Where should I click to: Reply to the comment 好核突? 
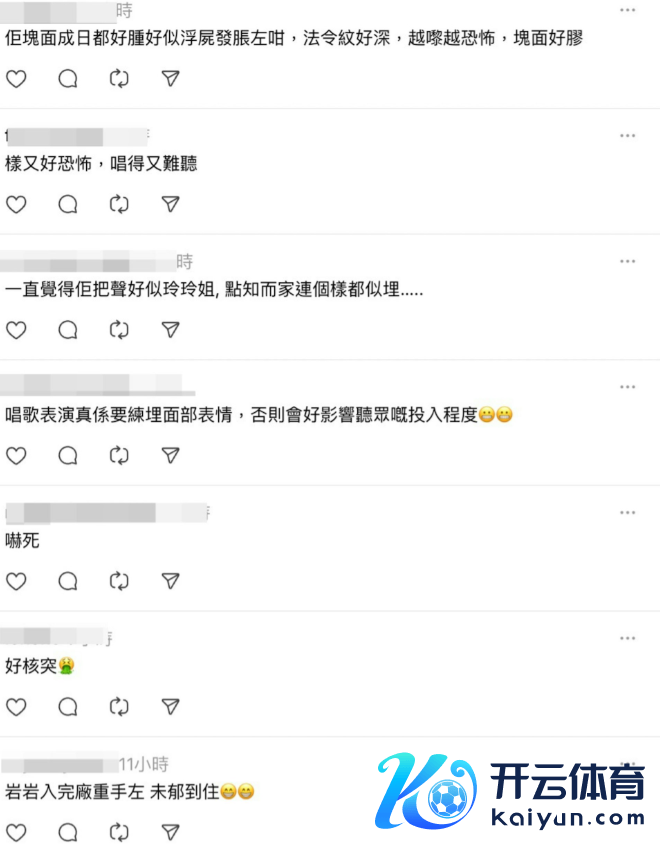[68, 707]
